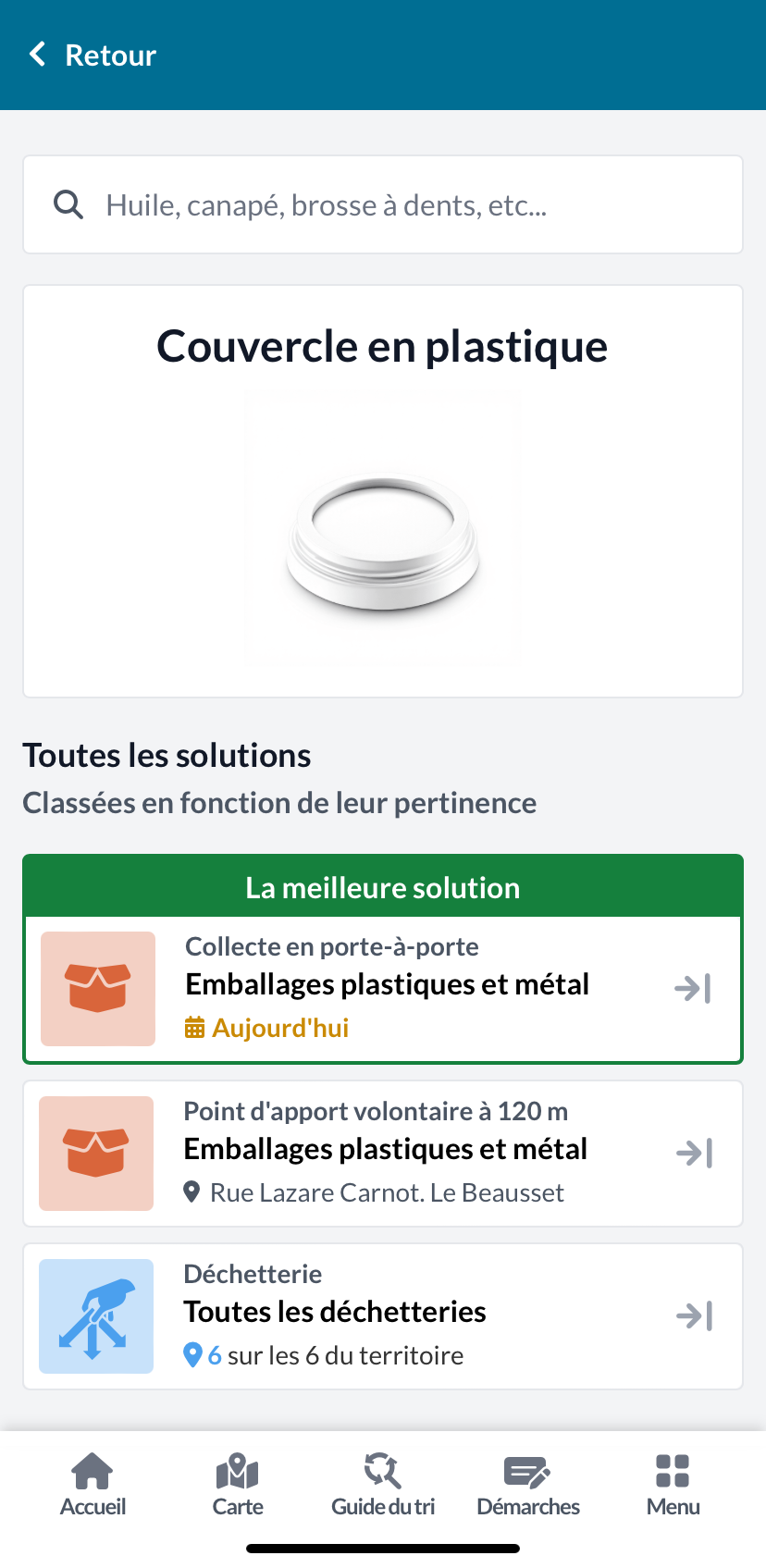Click the magnifying glass search icon
The height and width of the screenshot is (1568, 766).
68,204
